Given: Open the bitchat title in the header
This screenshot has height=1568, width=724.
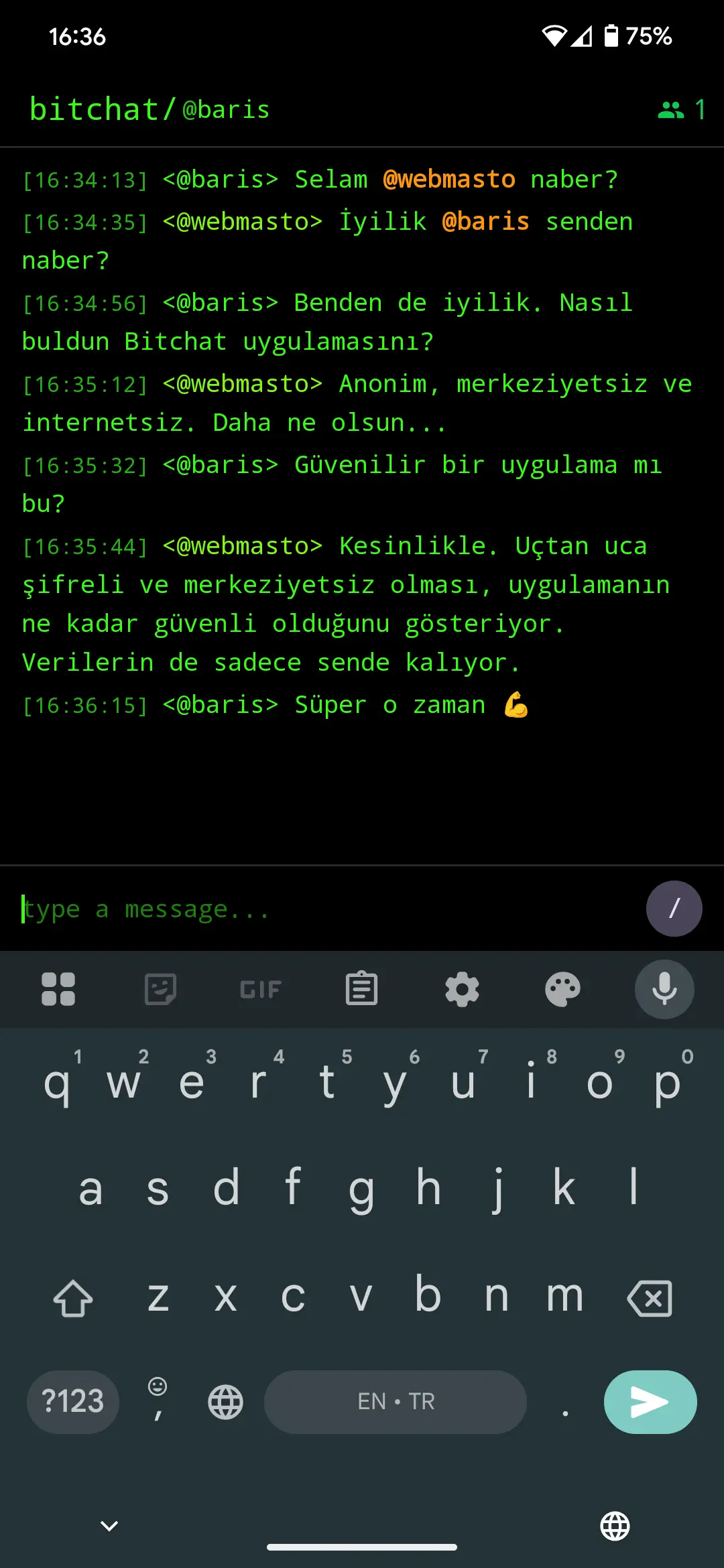Looking at the screenshot, I should (x=95, y=109).
